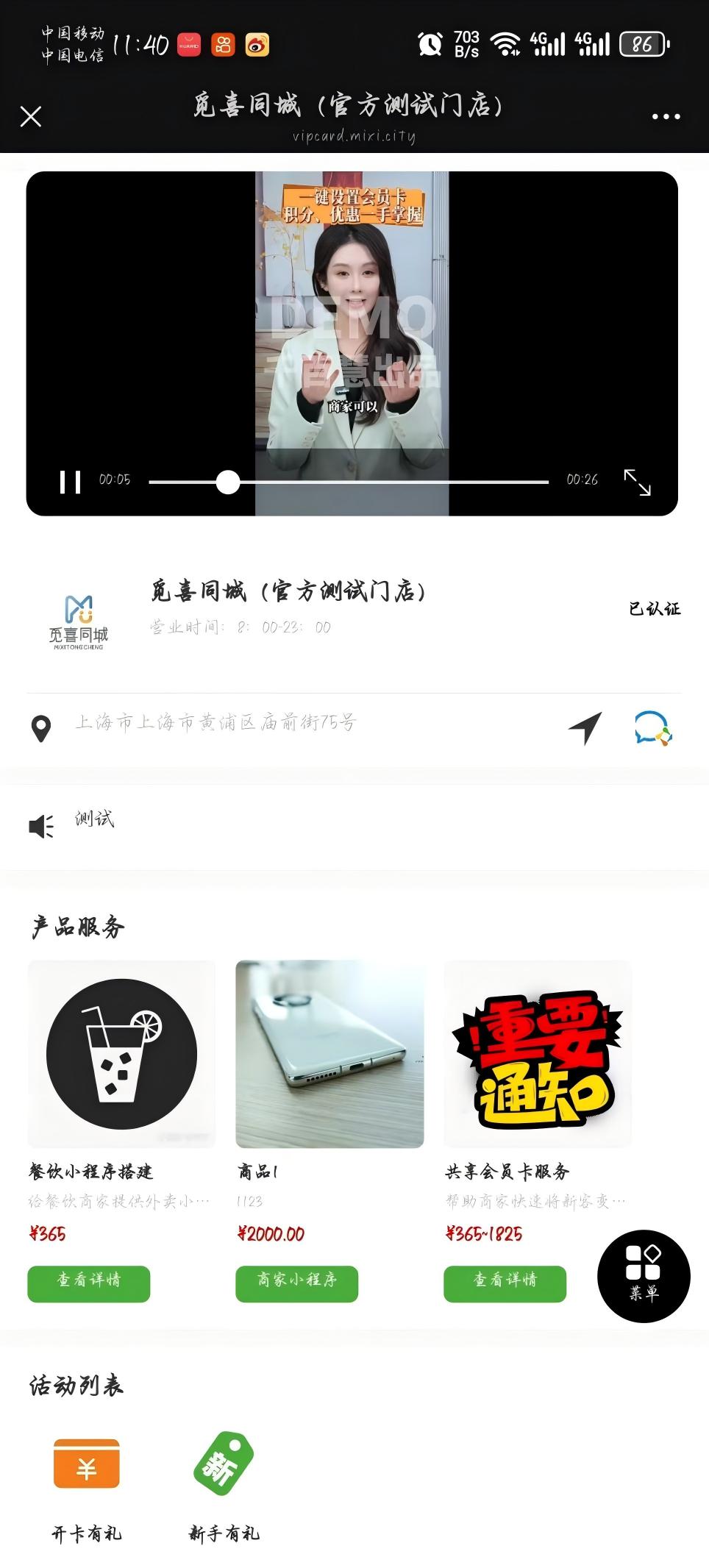Pause the playing video
Screen dimensions: 709x1568
pyautogui.click(x=70, y=480)
